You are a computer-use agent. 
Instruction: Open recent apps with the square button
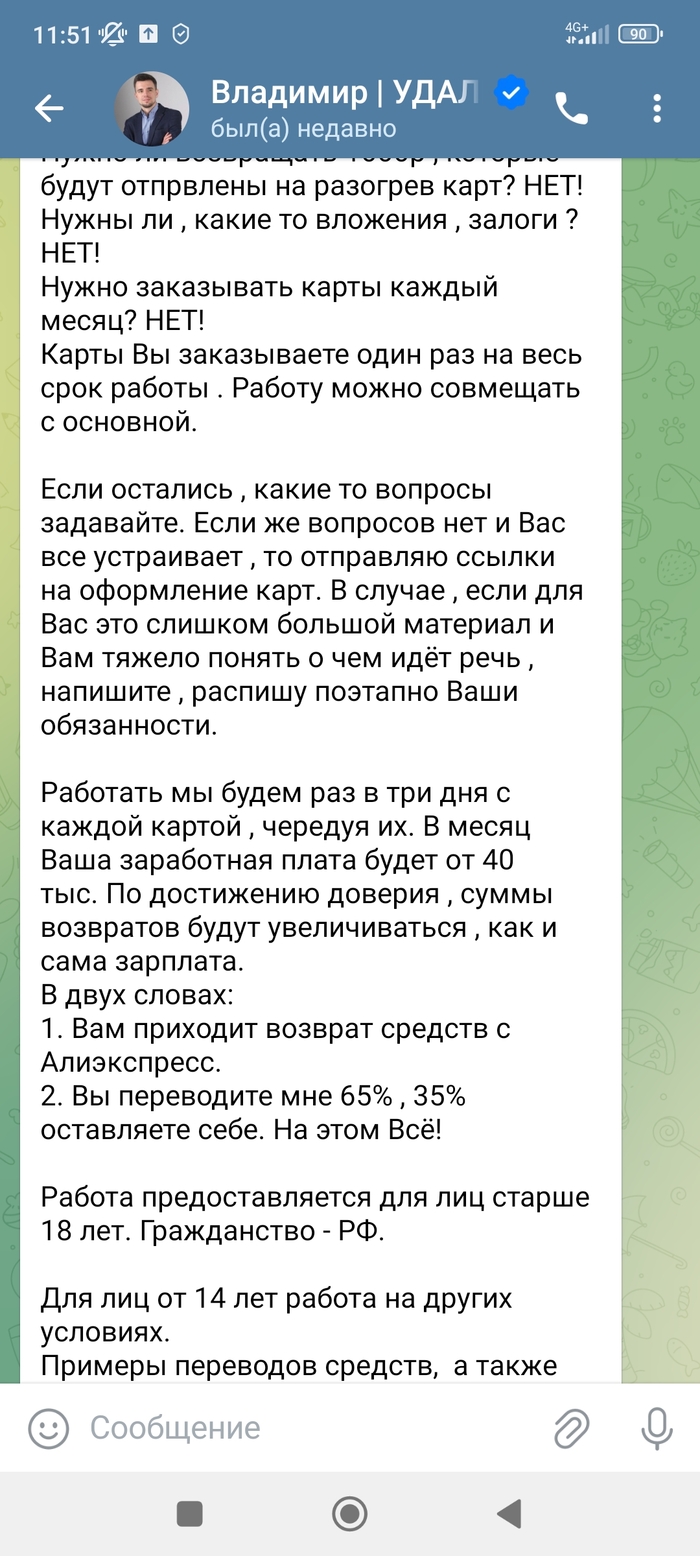[190, 1513]
